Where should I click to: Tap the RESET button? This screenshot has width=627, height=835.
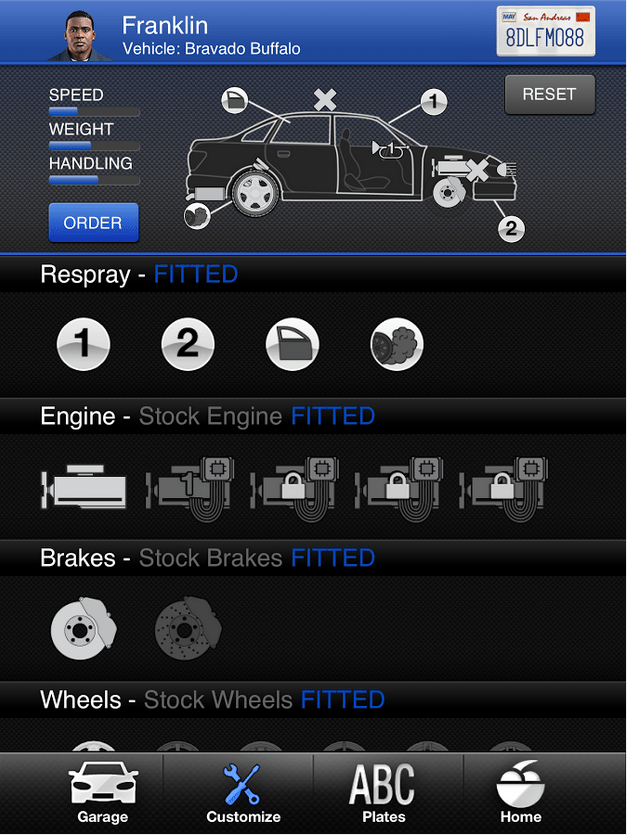[x=549, y=95]
